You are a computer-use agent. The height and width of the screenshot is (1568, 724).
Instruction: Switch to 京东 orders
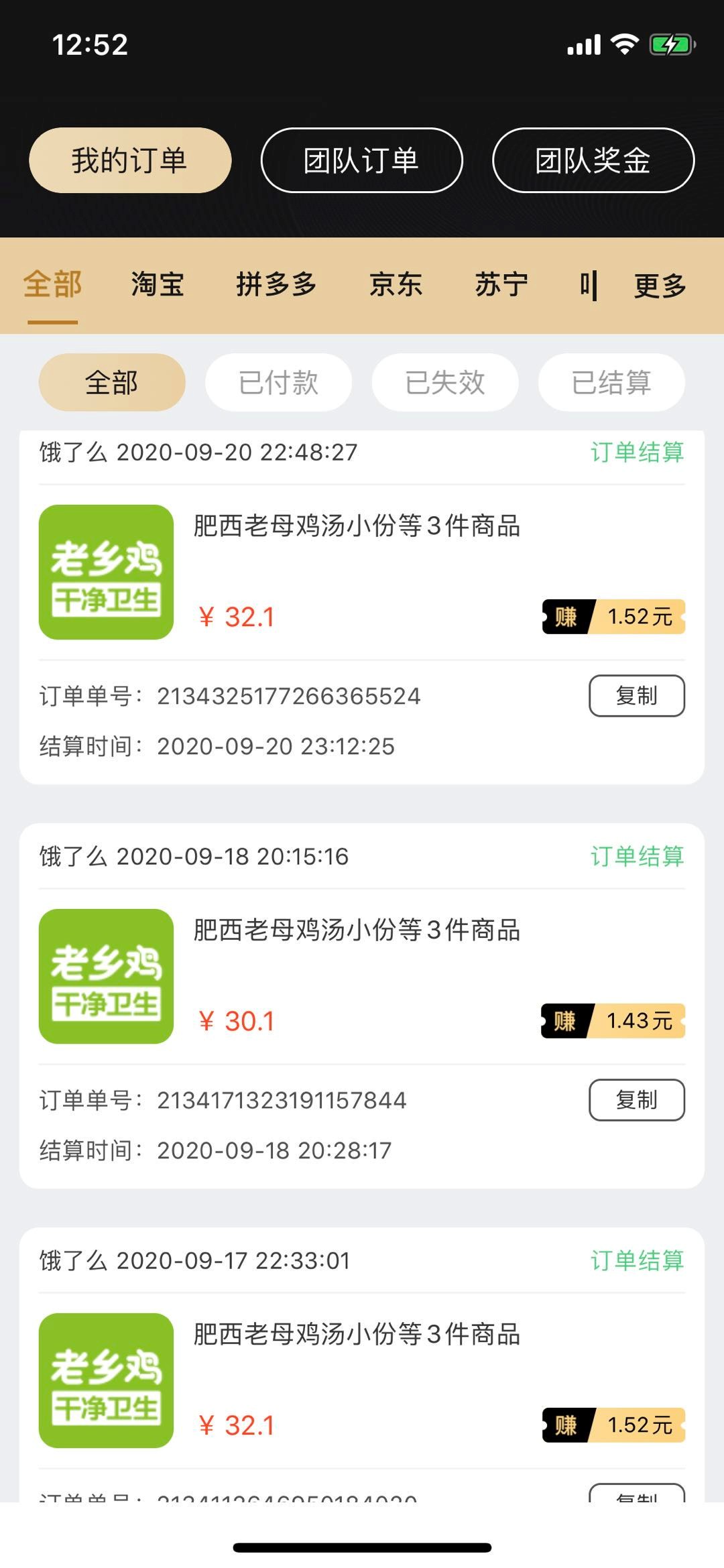(x=396, y=284)
